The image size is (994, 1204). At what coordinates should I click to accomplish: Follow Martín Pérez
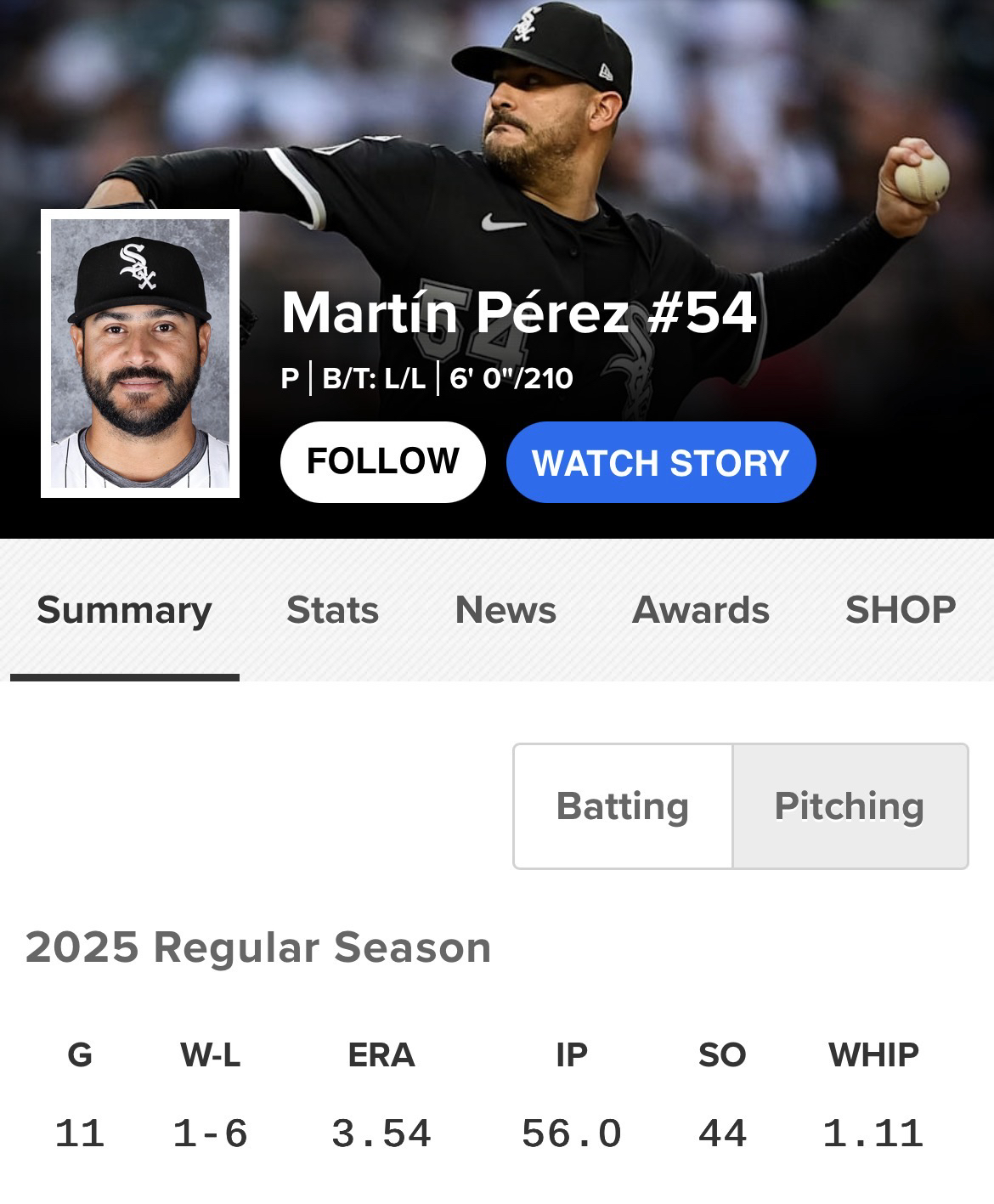pos(382,462)
